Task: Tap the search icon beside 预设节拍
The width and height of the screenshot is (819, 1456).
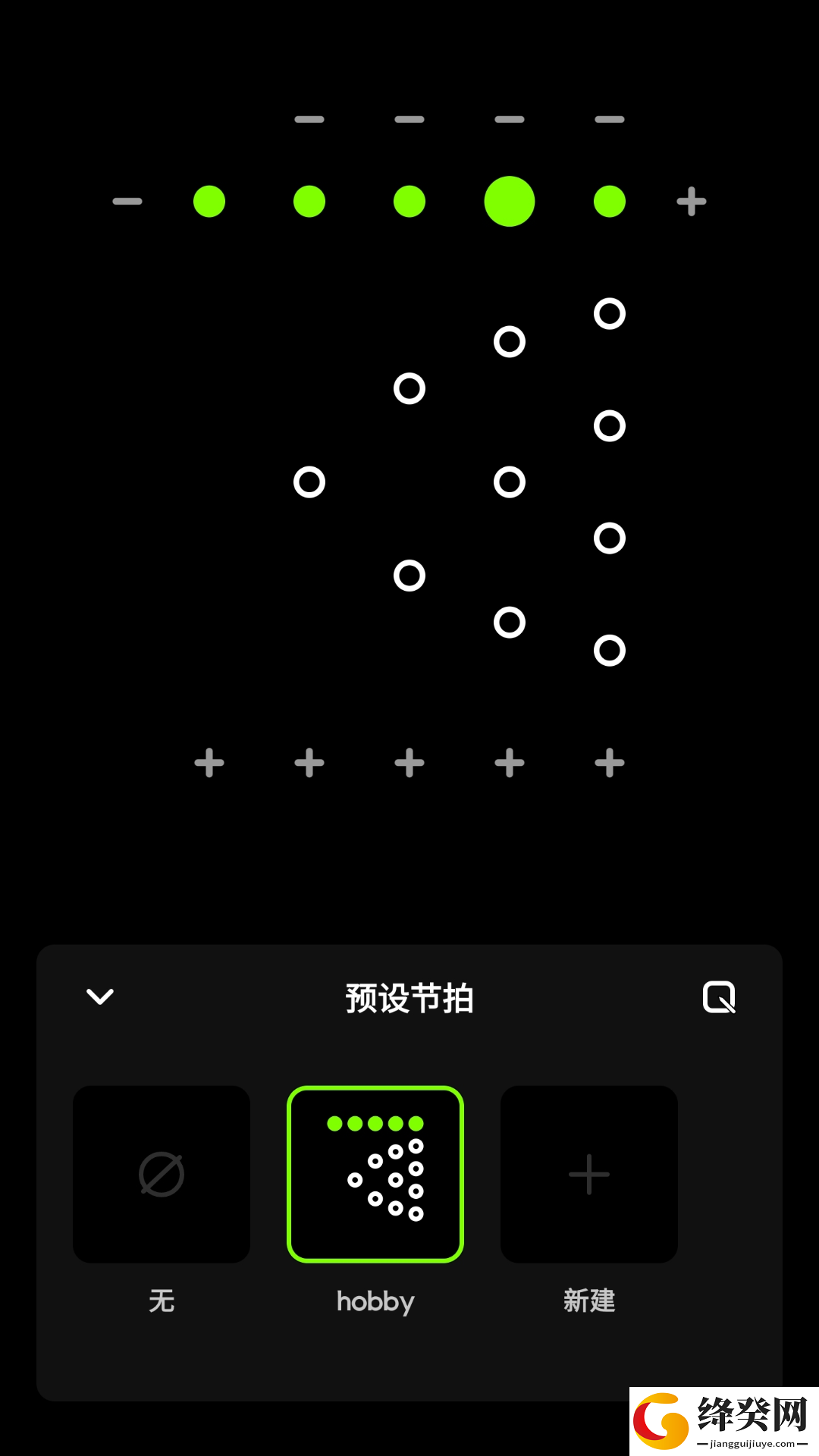Action: [719, 997]
